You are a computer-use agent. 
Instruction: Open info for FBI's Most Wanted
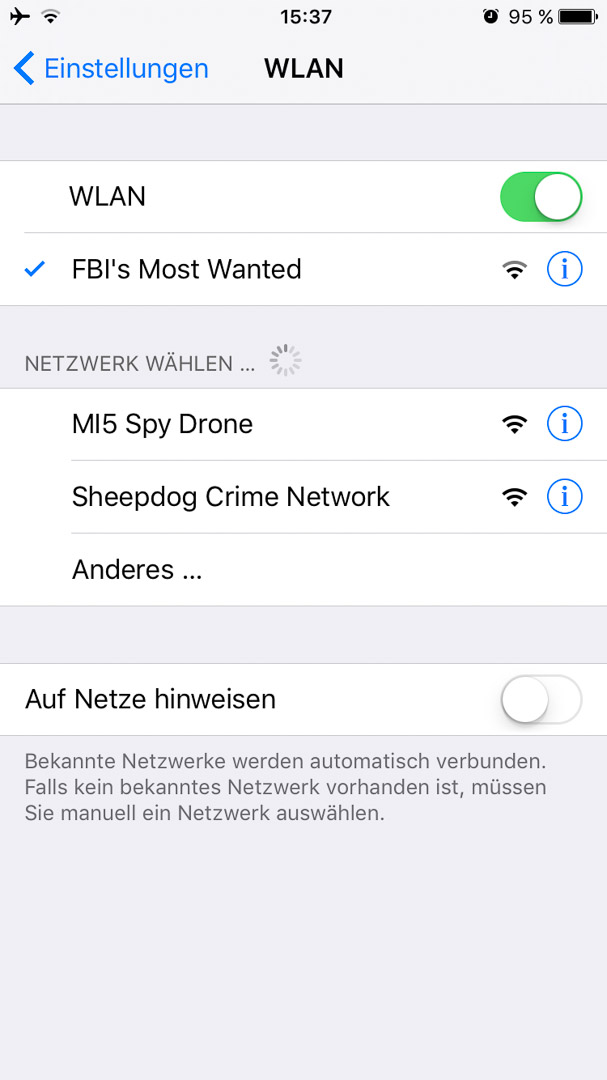tap(564, 269)
